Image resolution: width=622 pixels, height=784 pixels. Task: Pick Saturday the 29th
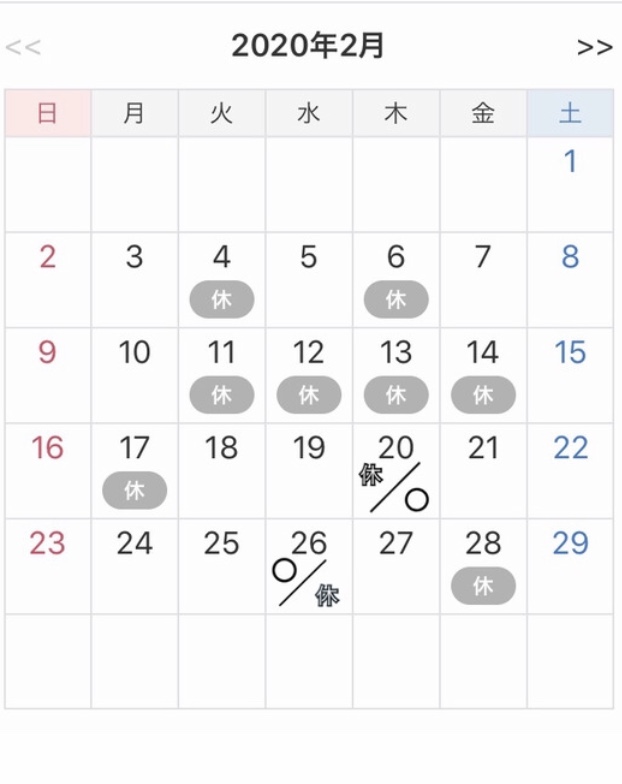[x=570, y=544]
